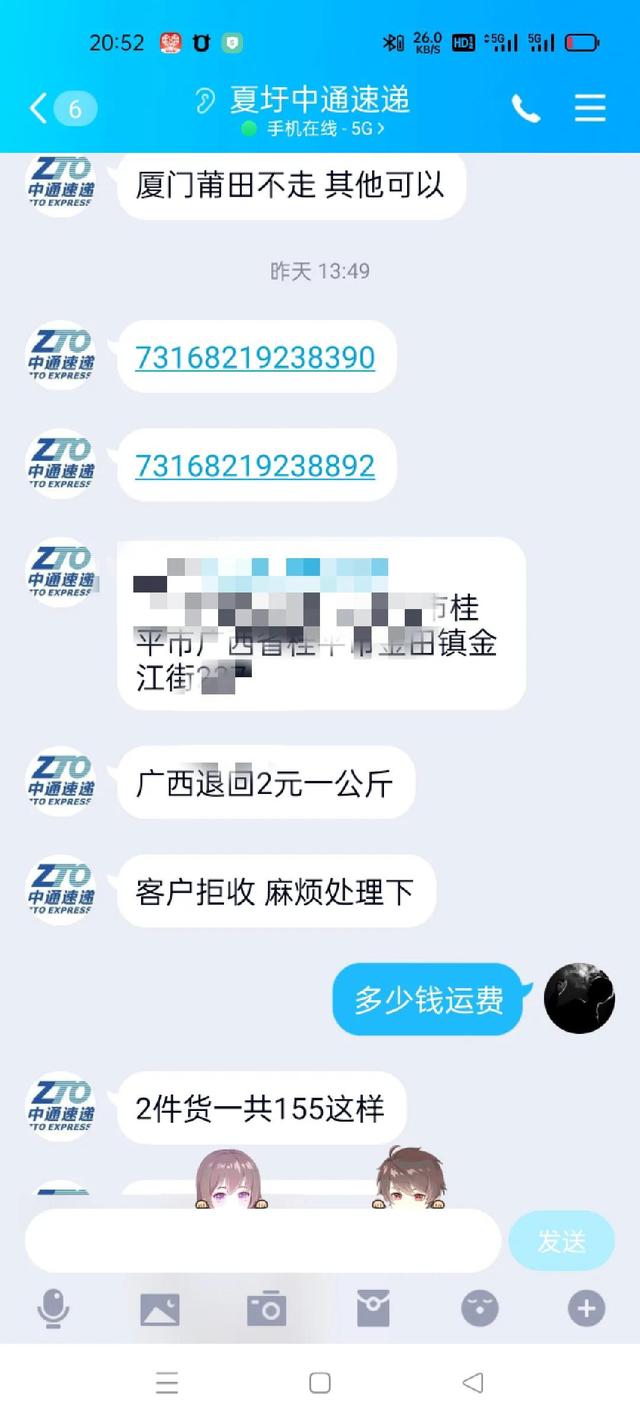Open my own profile avatar

(579, 998)
